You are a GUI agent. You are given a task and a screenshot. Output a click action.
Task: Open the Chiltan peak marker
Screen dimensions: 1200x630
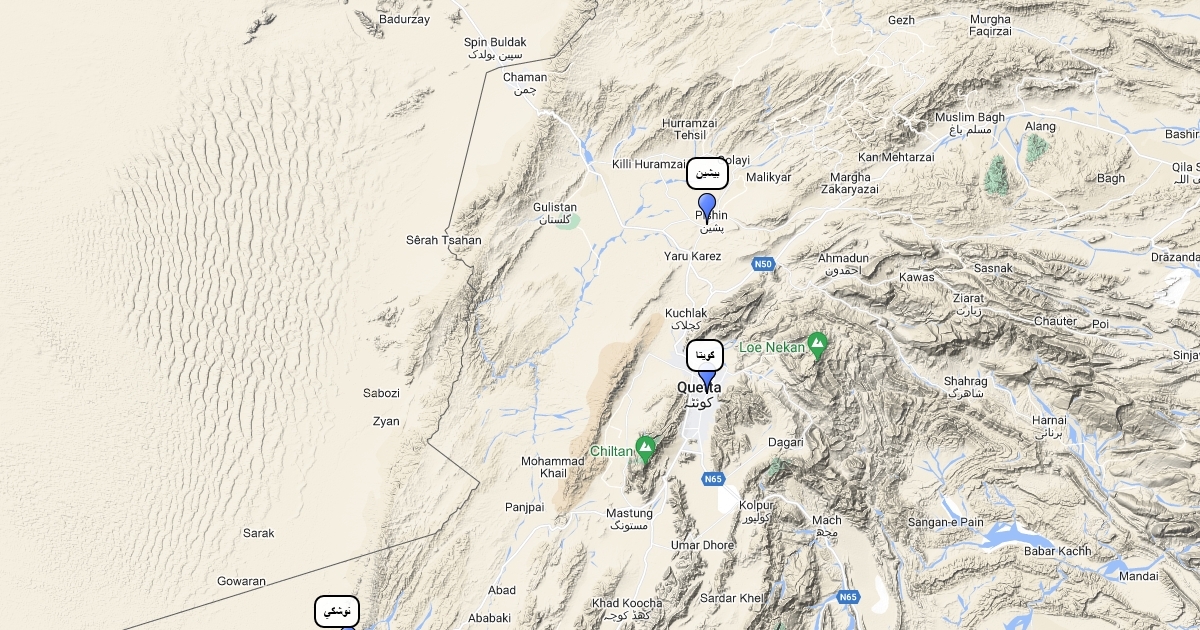tap(646, 449)
